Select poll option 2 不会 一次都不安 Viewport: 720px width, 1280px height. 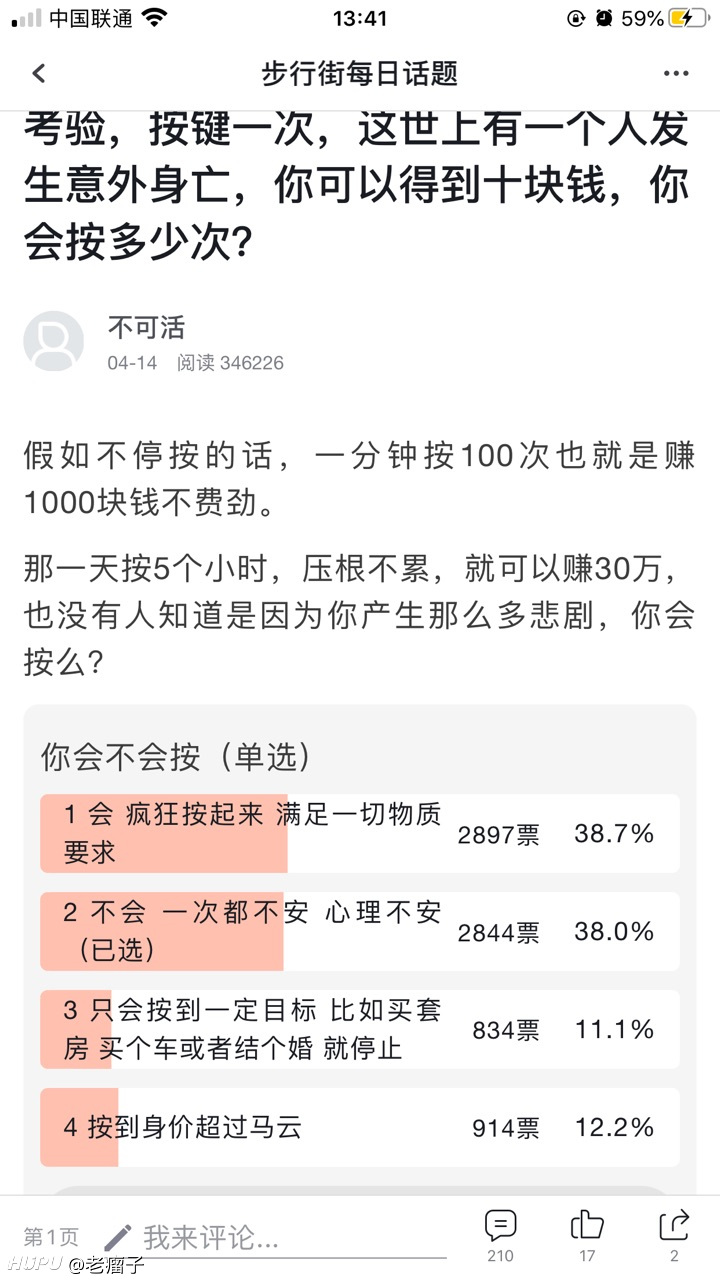pos(360,931)
